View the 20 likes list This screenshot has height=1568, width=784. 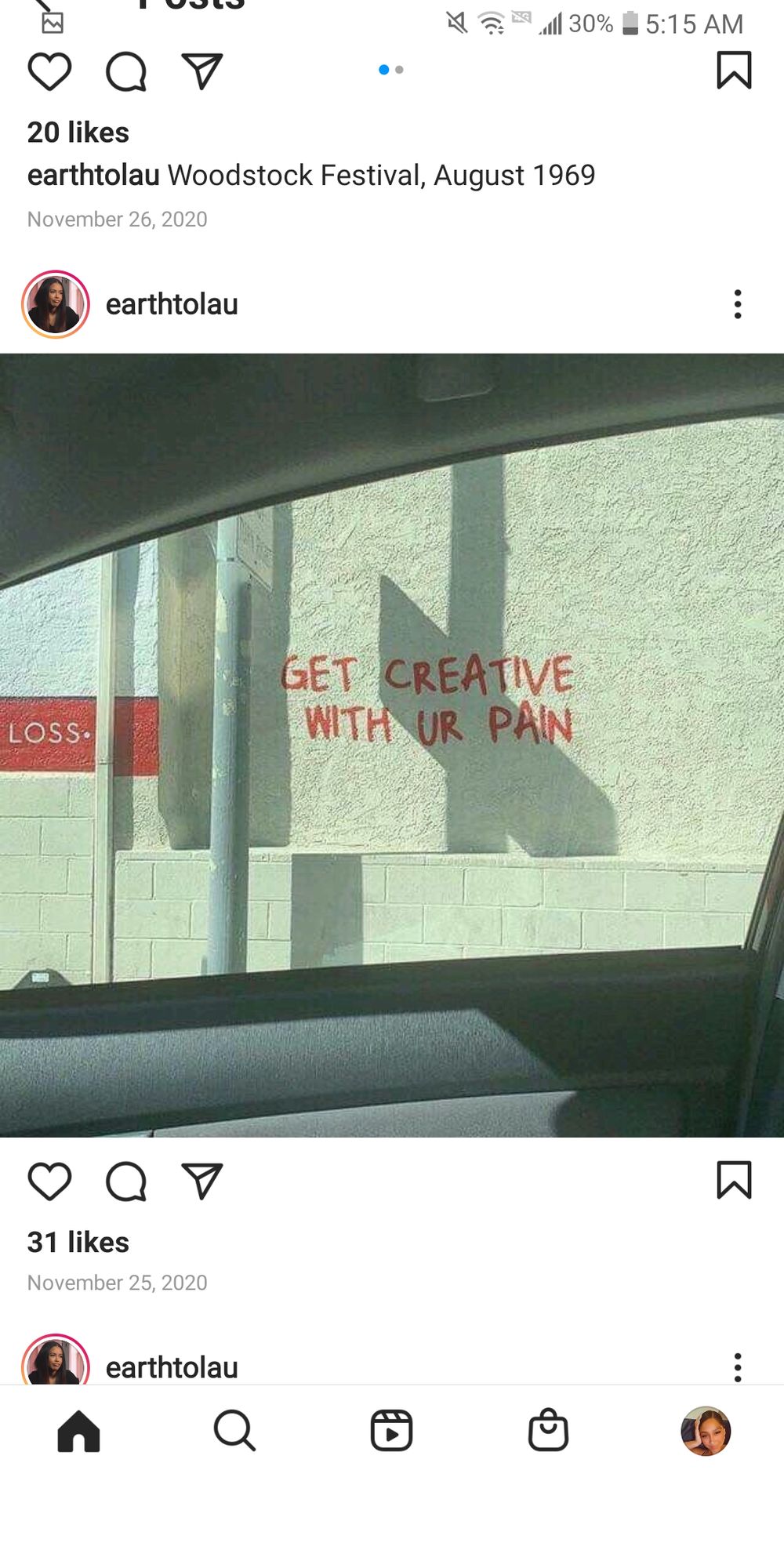78,132
